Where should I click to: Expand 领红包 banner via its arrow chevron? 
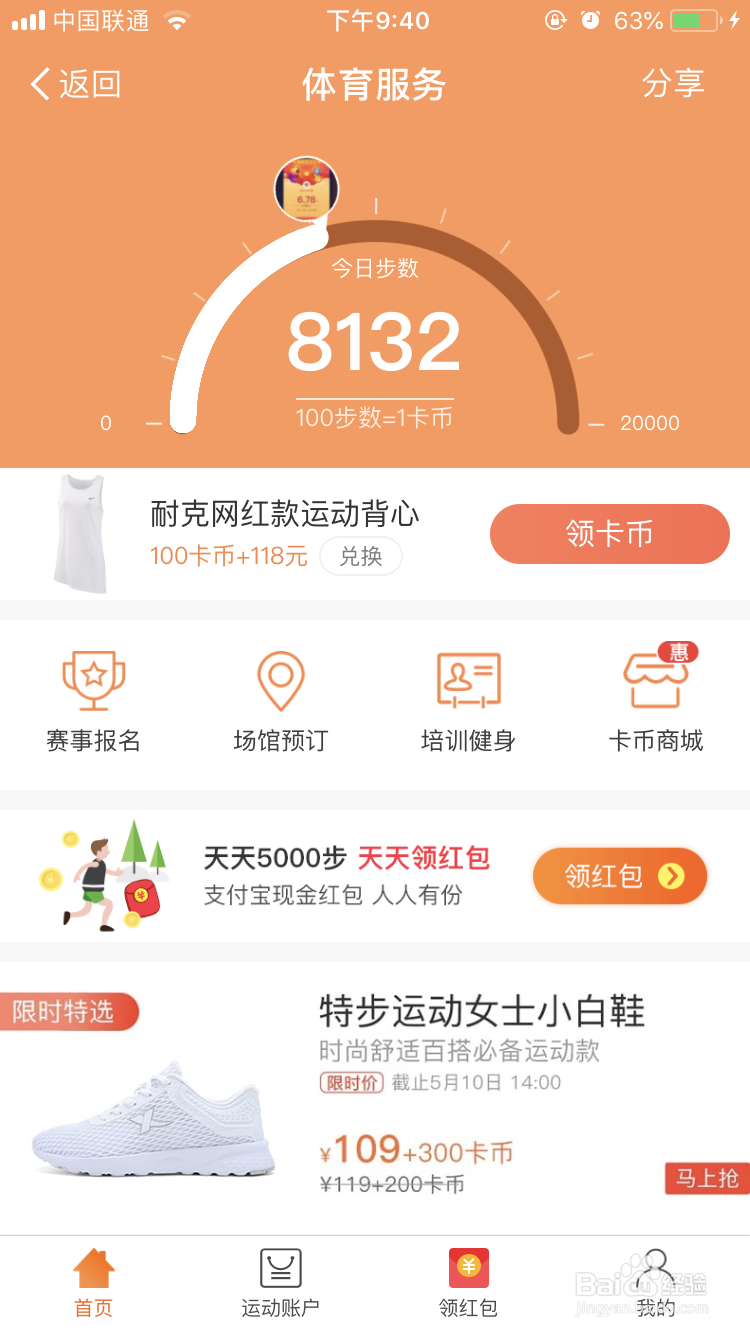(673, 875)
